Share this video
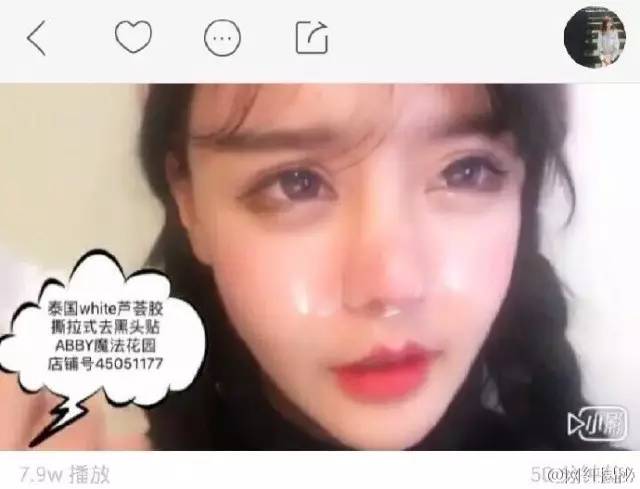The height and width of the screenshot is (489, 640). 312,38
